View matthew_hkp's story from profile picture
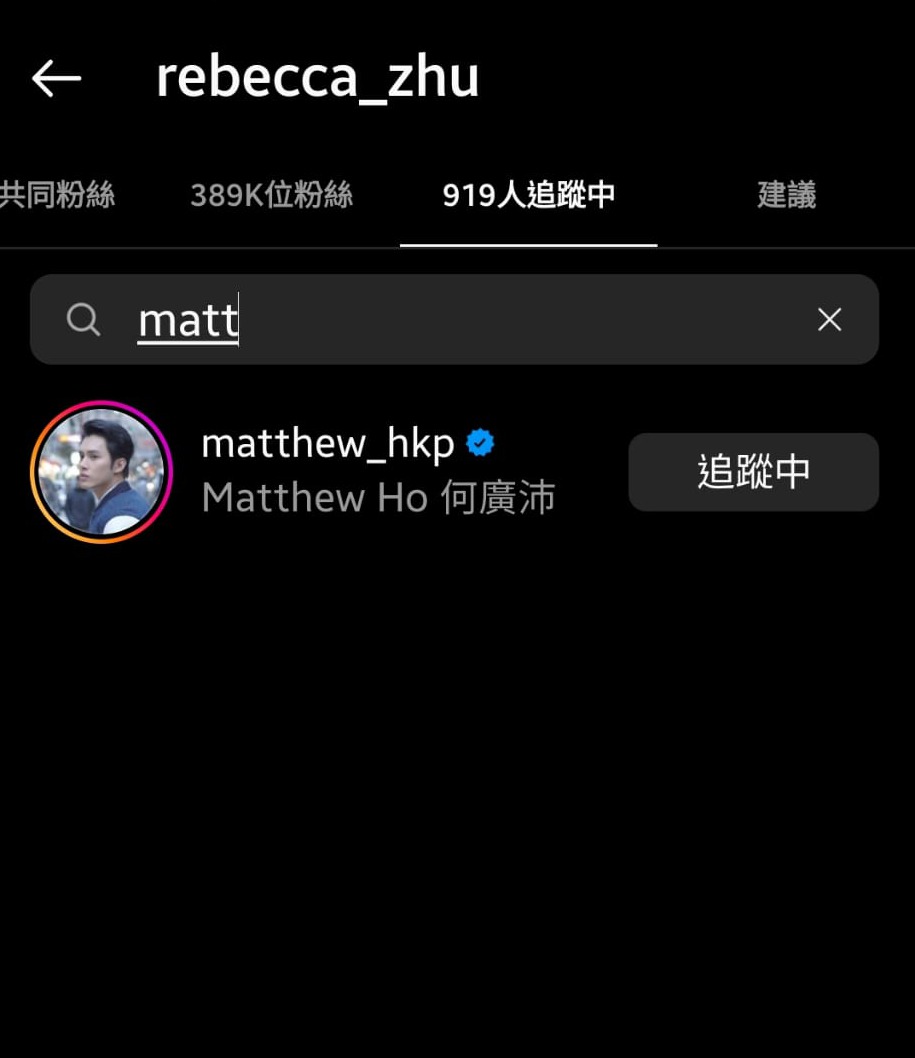Viewport: 915px width, 1058px height. coord(102,472)
